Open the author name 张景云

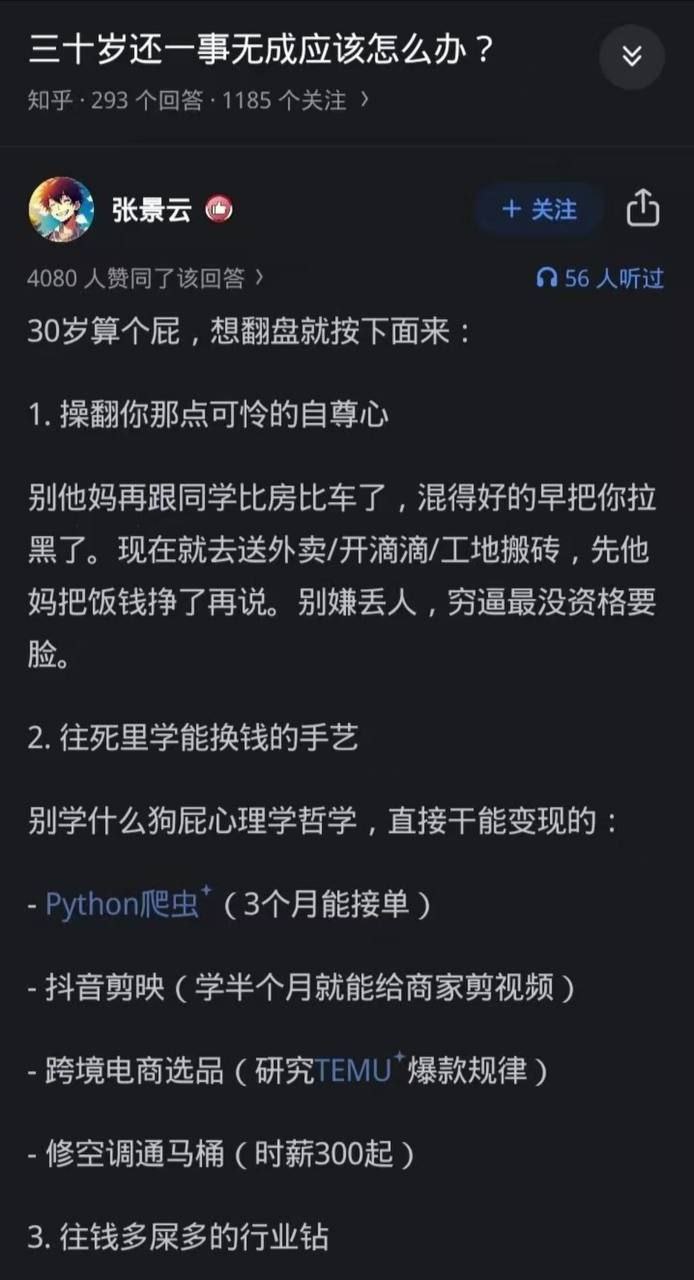[x=151, y=210]
